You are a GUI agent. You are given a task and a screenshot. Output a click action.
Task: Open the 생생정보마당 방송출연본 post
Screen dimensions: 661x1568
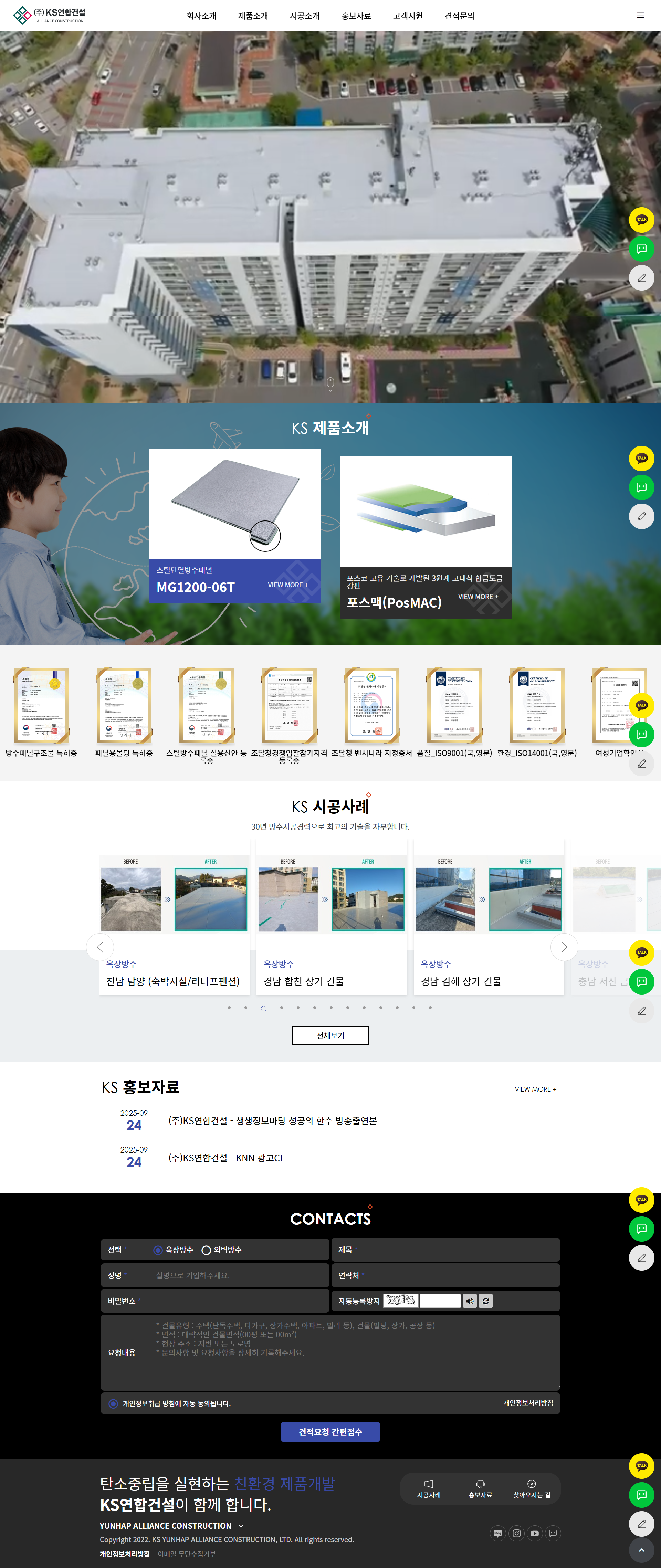272,1120
